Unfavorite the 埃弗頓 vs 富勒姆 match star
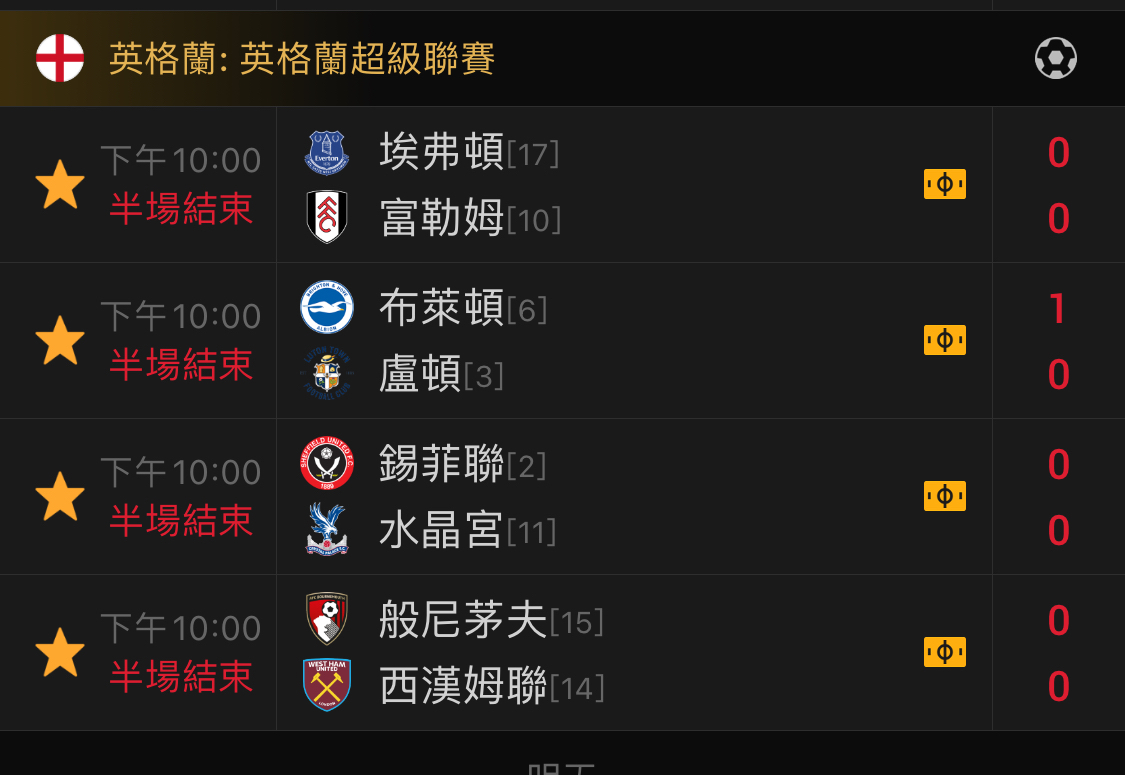 60,185
